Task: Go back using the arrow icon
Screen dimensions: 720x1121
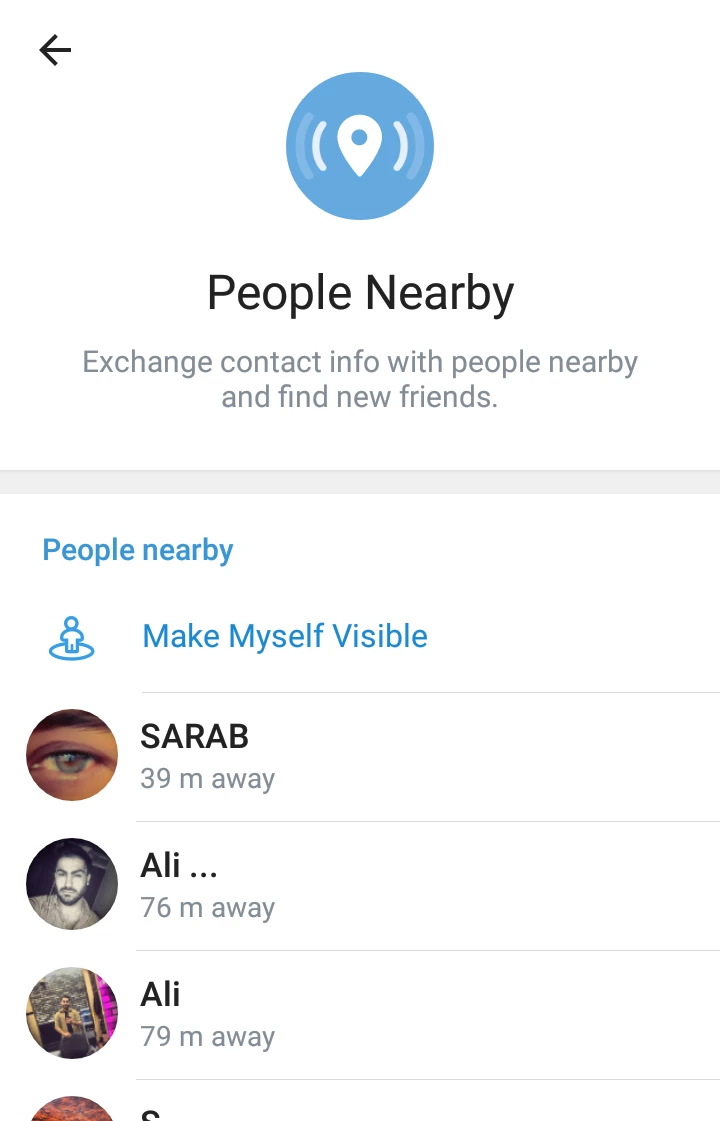Action: (55, 50)
